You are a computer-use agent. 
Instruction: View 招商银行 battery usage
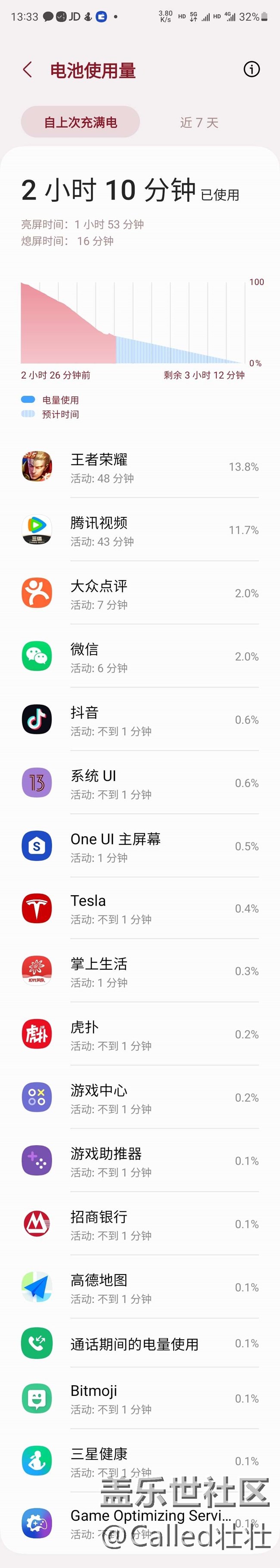[x=140, y=1225]
